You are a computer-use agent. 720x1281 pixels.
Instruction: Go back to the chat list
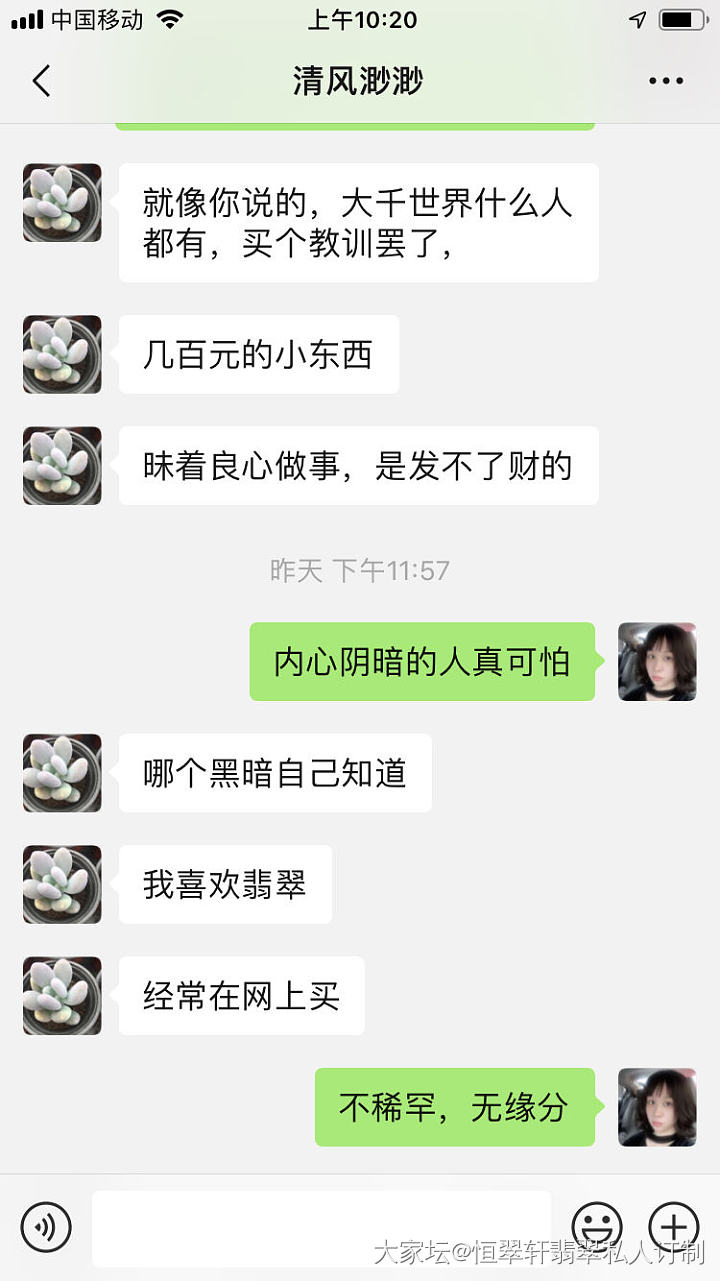41,81
